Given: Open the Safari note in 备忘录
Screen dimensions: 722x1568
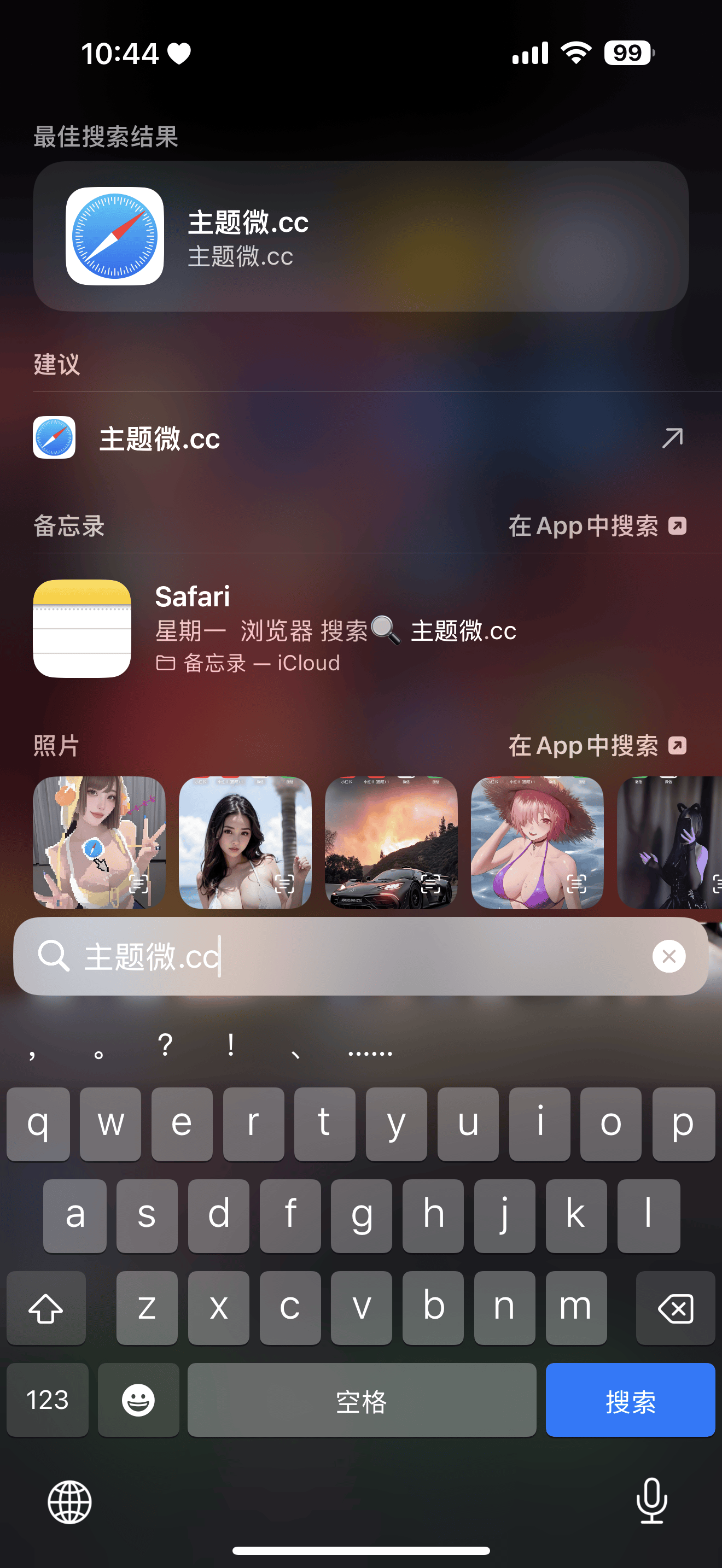Looking at the screenshot, I should [x=360, y=628].
